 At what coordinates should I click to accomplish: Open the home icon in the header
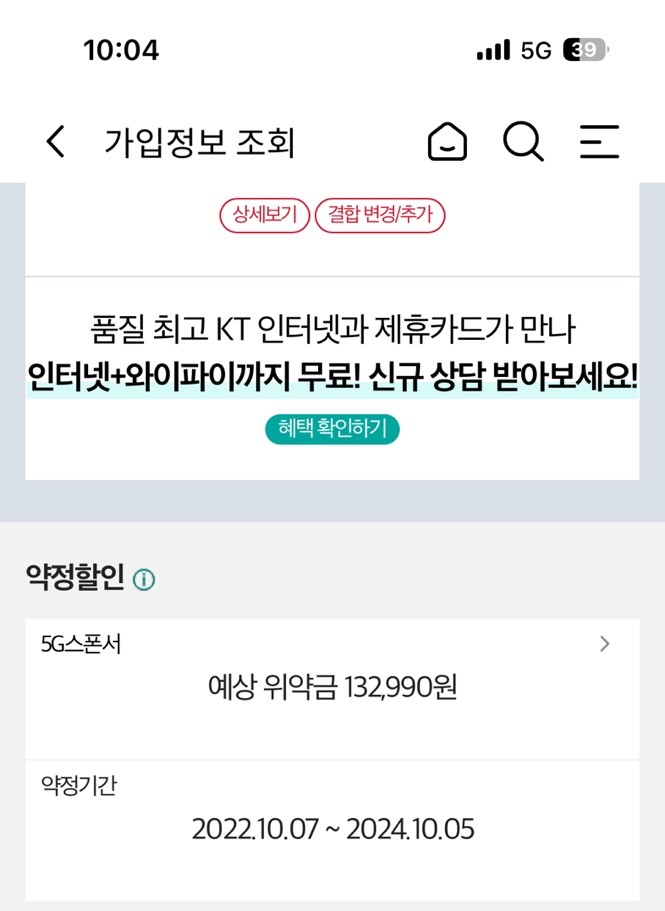tap(447, 142)
